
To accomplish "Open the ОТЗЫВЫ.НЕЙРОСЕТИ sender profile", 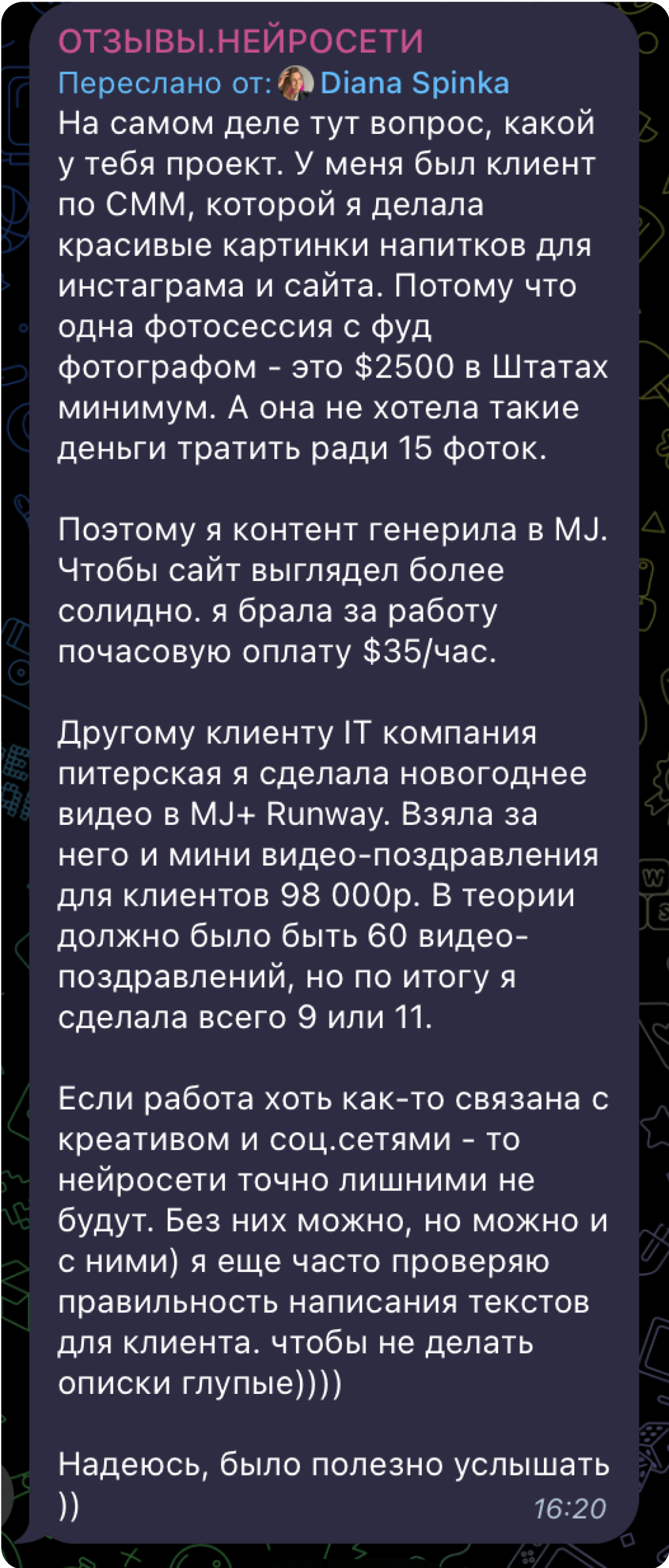I will tap(241, 41).
